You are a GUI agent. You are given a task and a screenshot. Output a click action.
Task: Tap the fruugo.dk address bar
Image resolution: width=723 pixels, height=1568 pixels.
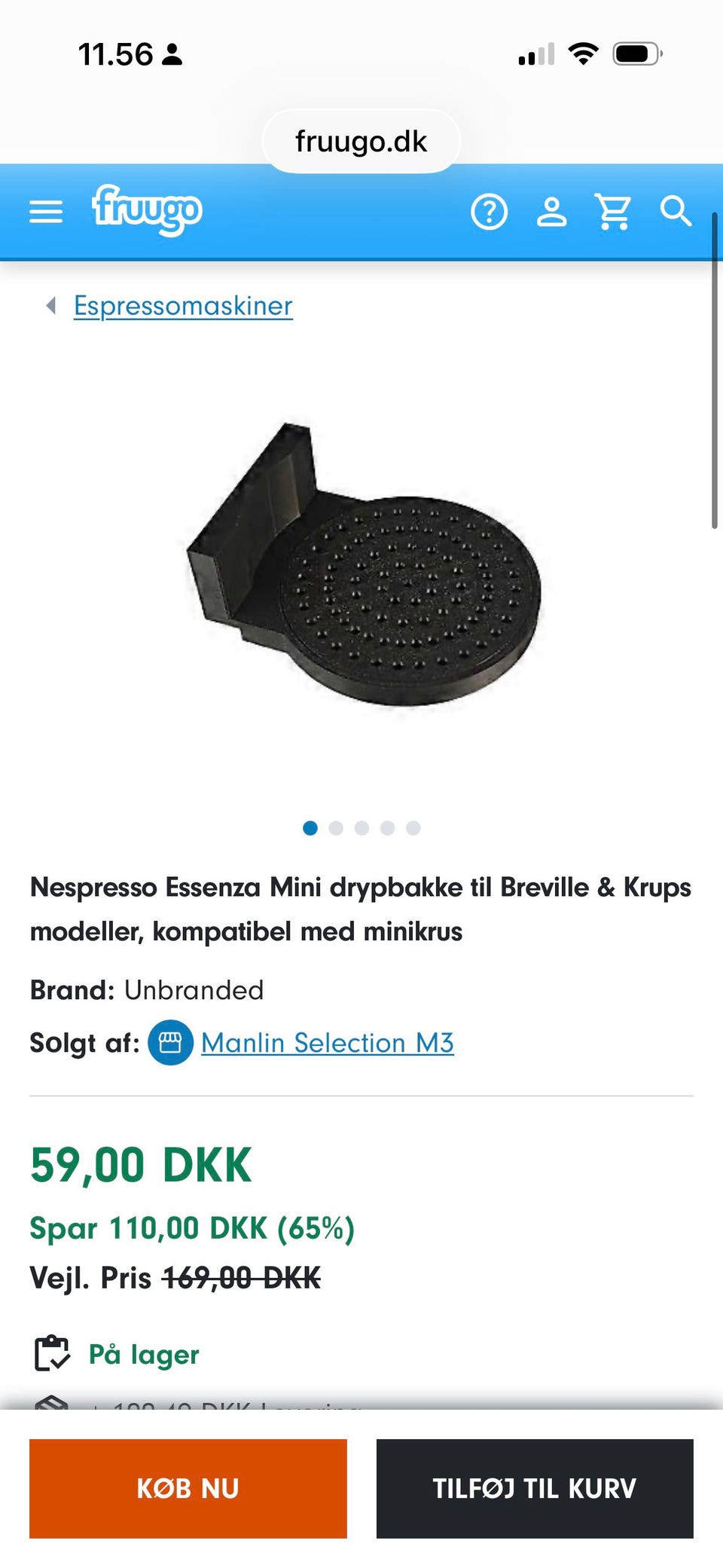point(361,142)
